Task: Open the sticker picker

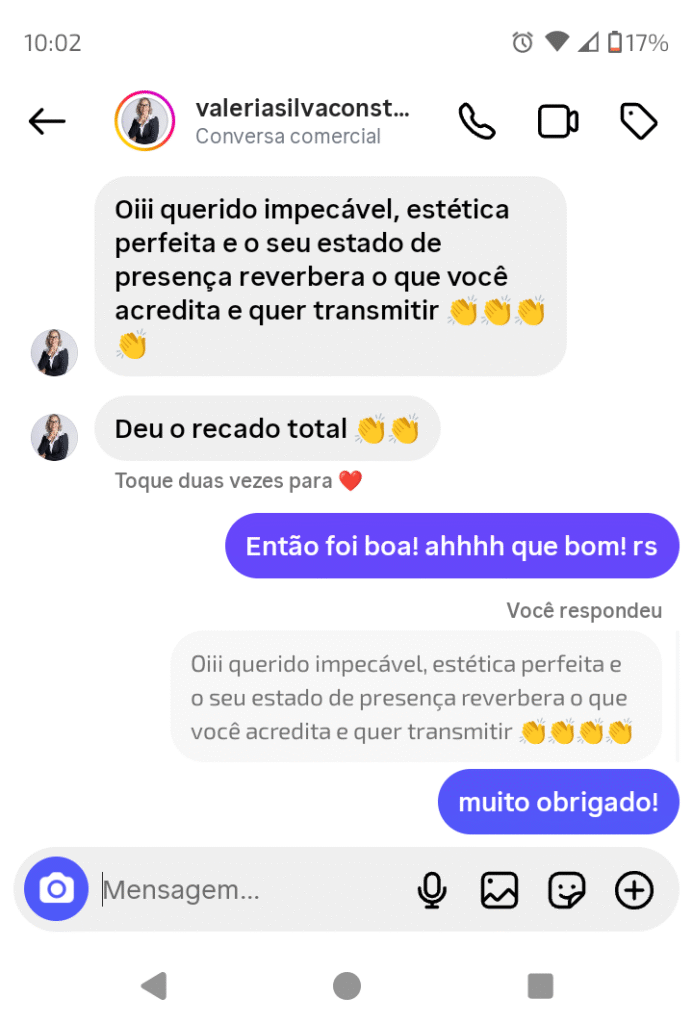Action: pos(567,889)
